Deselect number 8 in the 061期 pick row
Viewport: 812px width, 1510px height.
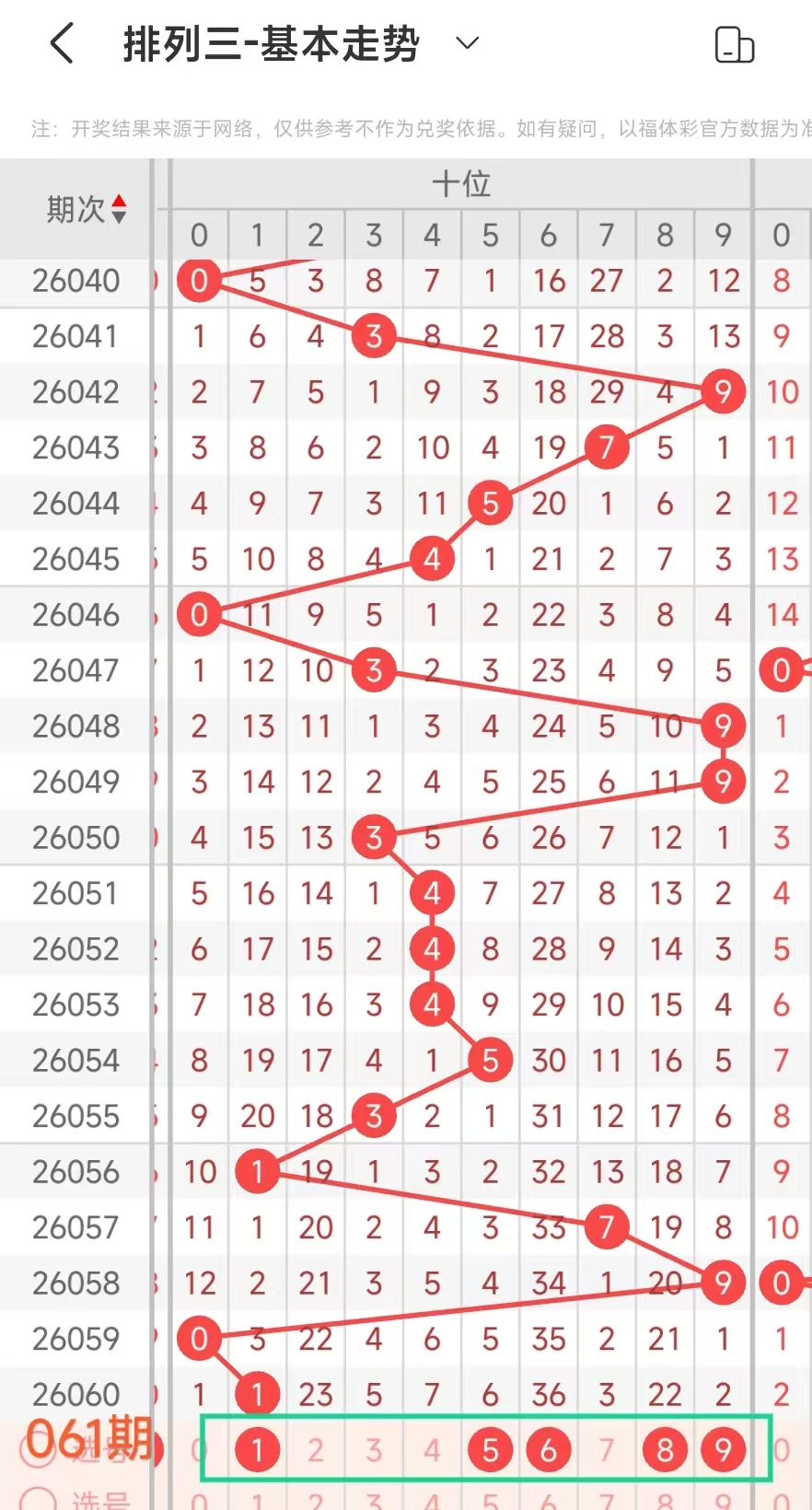pos(665,1450)
